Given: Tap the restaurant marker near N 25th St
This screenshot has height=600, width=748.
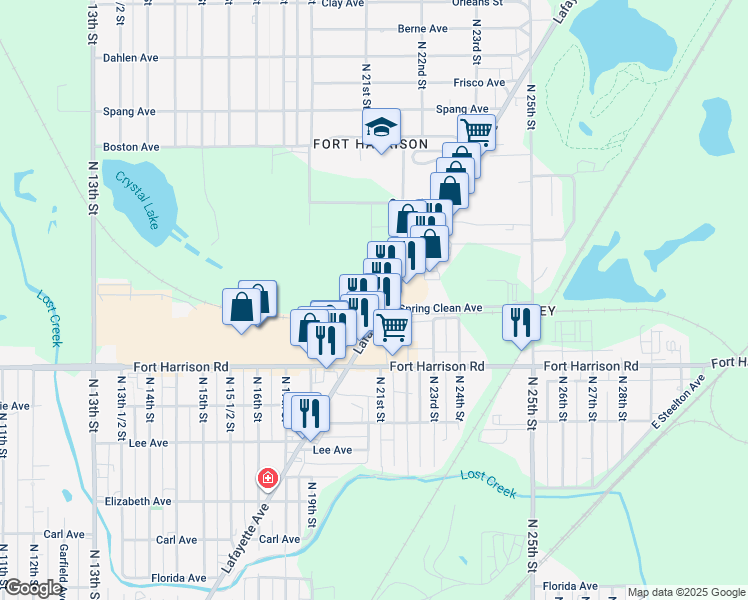Looking at the screenshot, I should (x=520, y=322).
